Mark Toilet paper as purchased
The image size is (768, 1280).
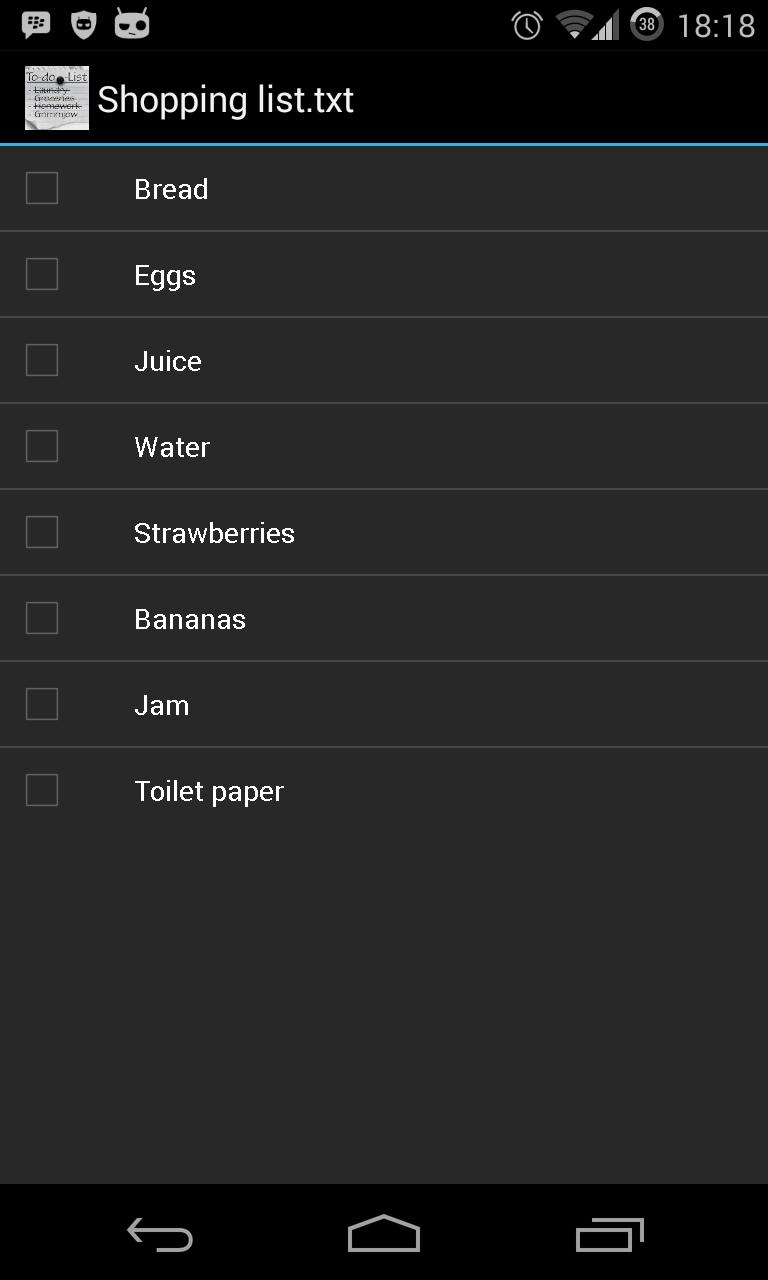(x=41, y=790)
